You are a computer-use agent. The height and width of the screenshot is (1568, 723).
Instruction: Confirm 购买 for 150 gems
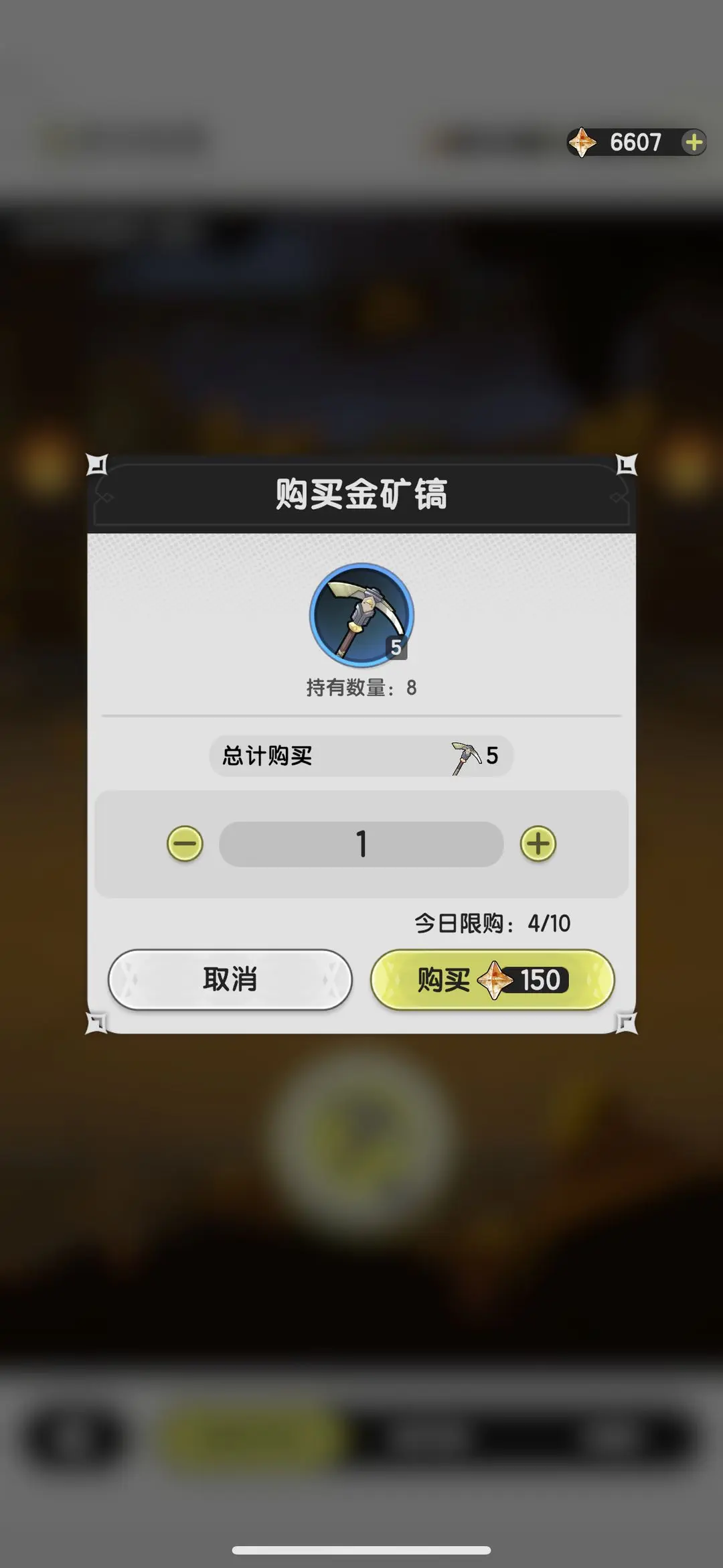click(x=493, y=979)
